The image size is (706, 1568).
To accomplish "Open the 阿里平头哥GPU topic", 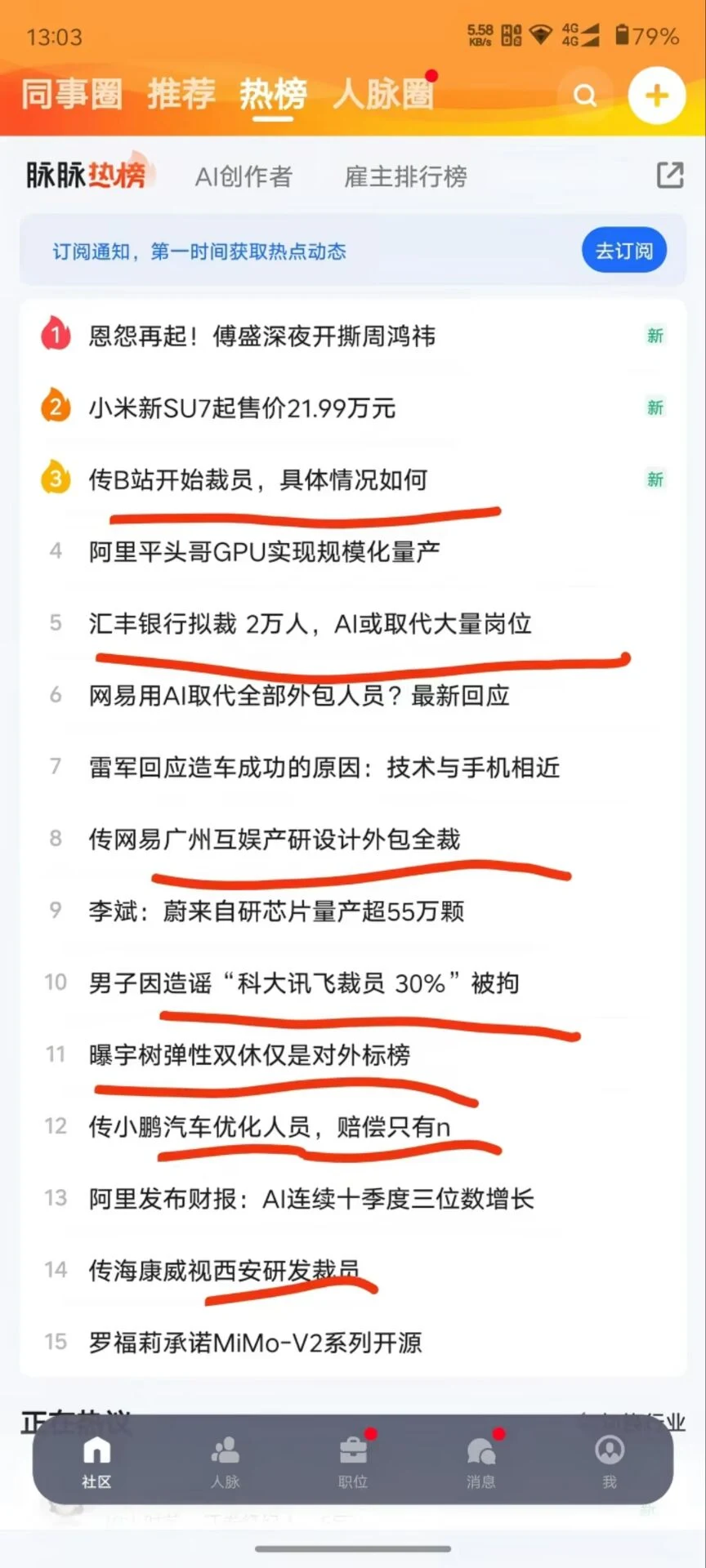I will pos(353,551).
